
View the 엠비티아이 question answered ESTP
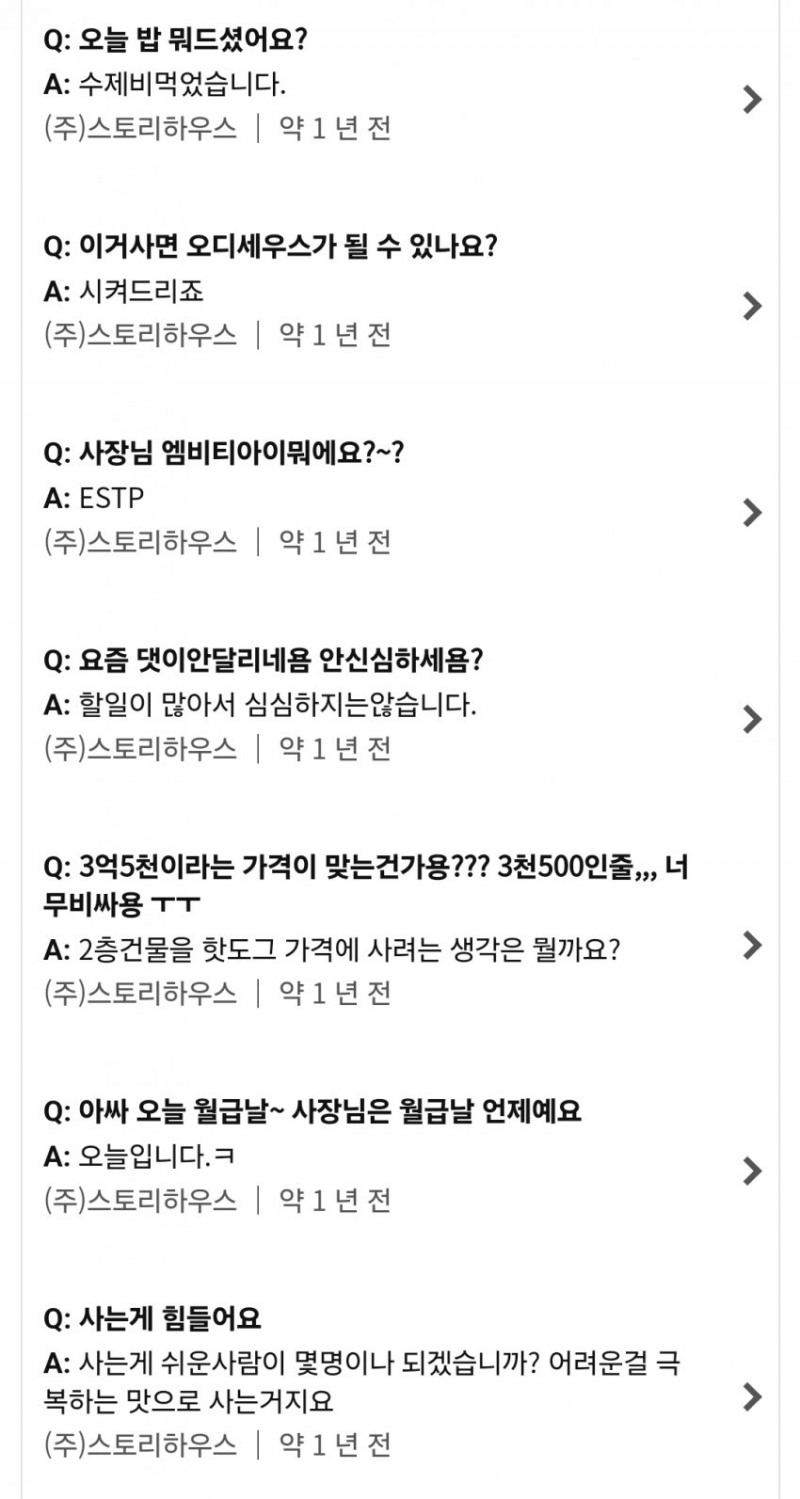tap(753, 512)
